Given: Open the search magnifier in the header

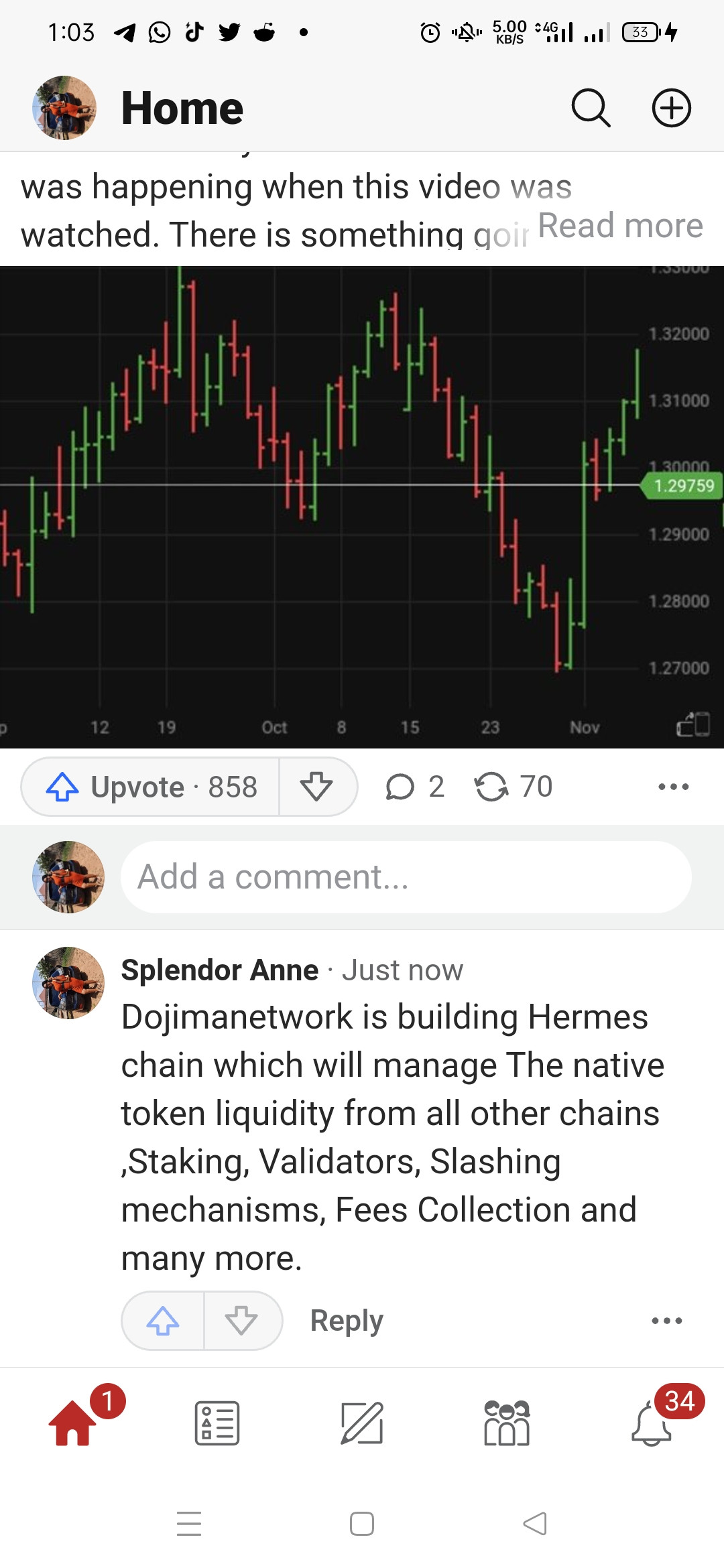Looking at the screenshot, I should 591,108.
